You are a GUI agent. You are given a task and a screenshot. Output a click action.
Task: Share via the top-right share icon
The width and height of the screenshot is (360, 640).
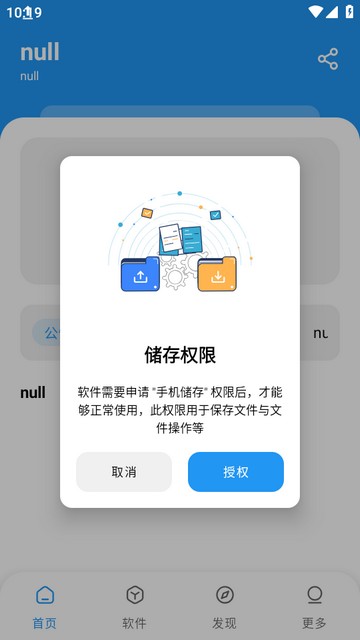[328, 59]
